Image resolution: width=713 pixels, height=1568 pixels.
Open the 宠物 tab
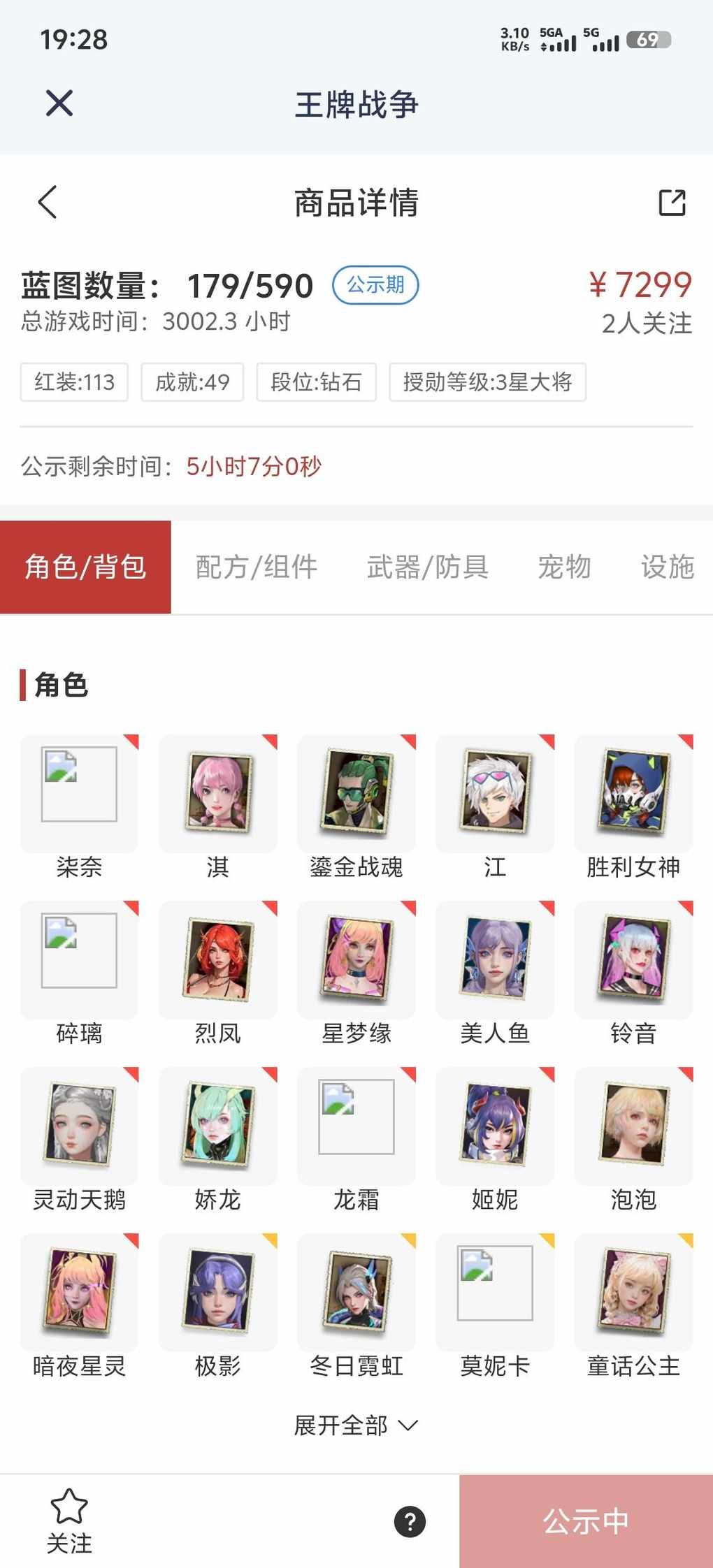tap(564, 567)
